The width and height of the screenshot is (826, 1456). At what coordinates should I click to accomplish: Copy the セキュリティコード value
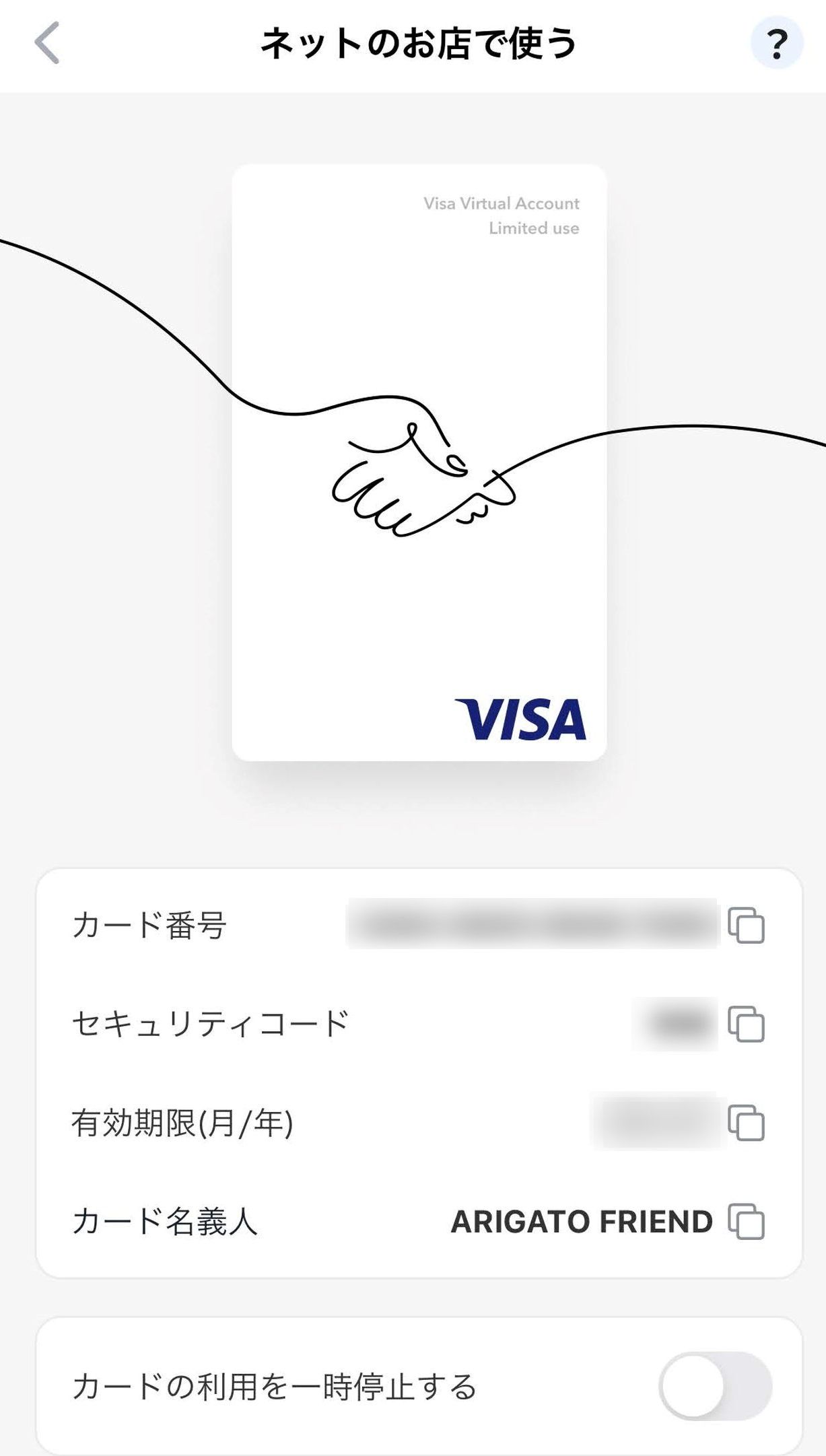click(x=746, y=1025)
